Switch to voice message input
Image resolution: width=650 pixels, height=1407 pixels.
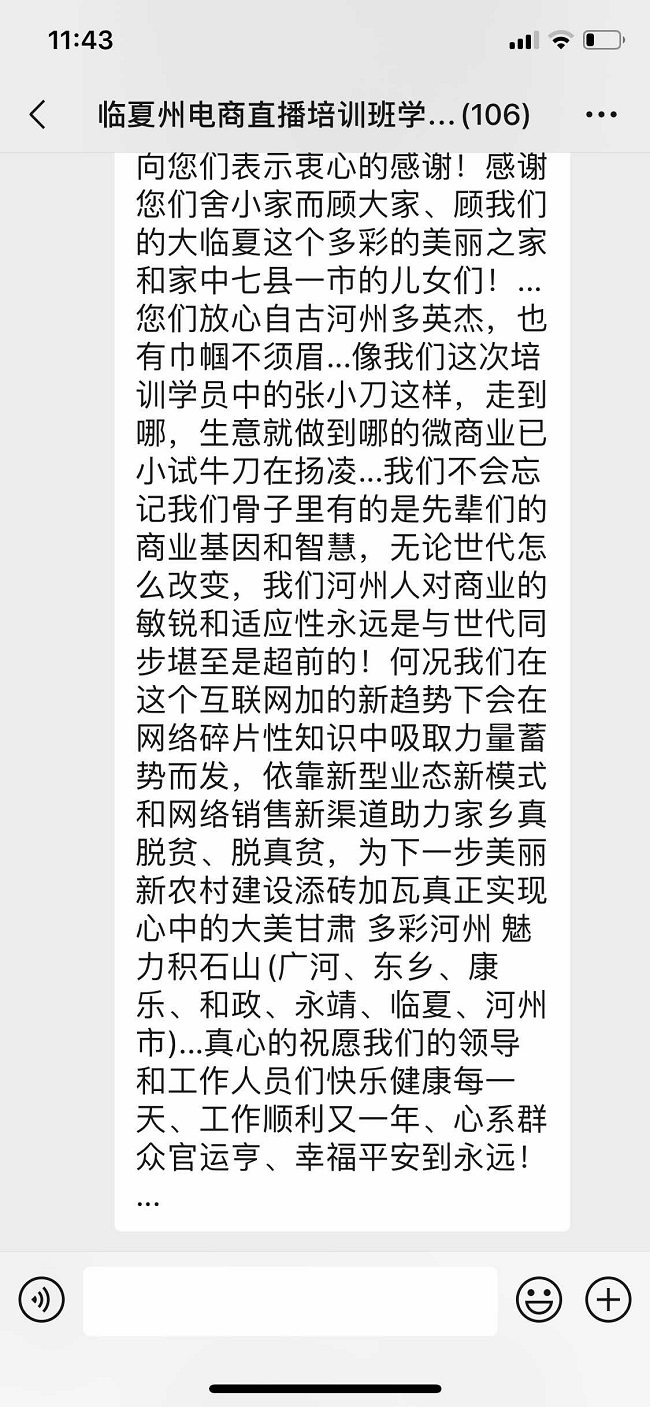coord(41,1300)
